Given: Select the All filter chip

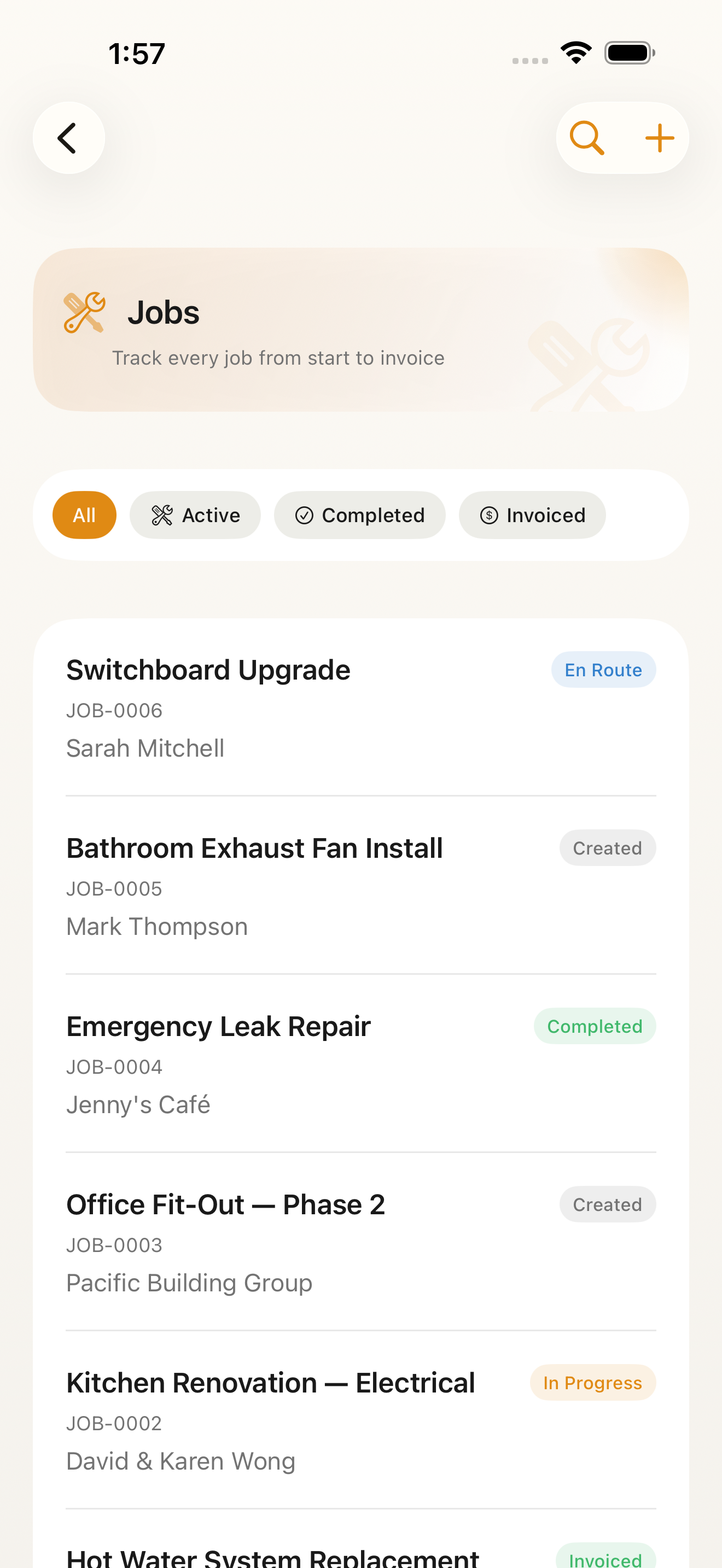Looking at the screenshot, I should click(x=84, y=515).
